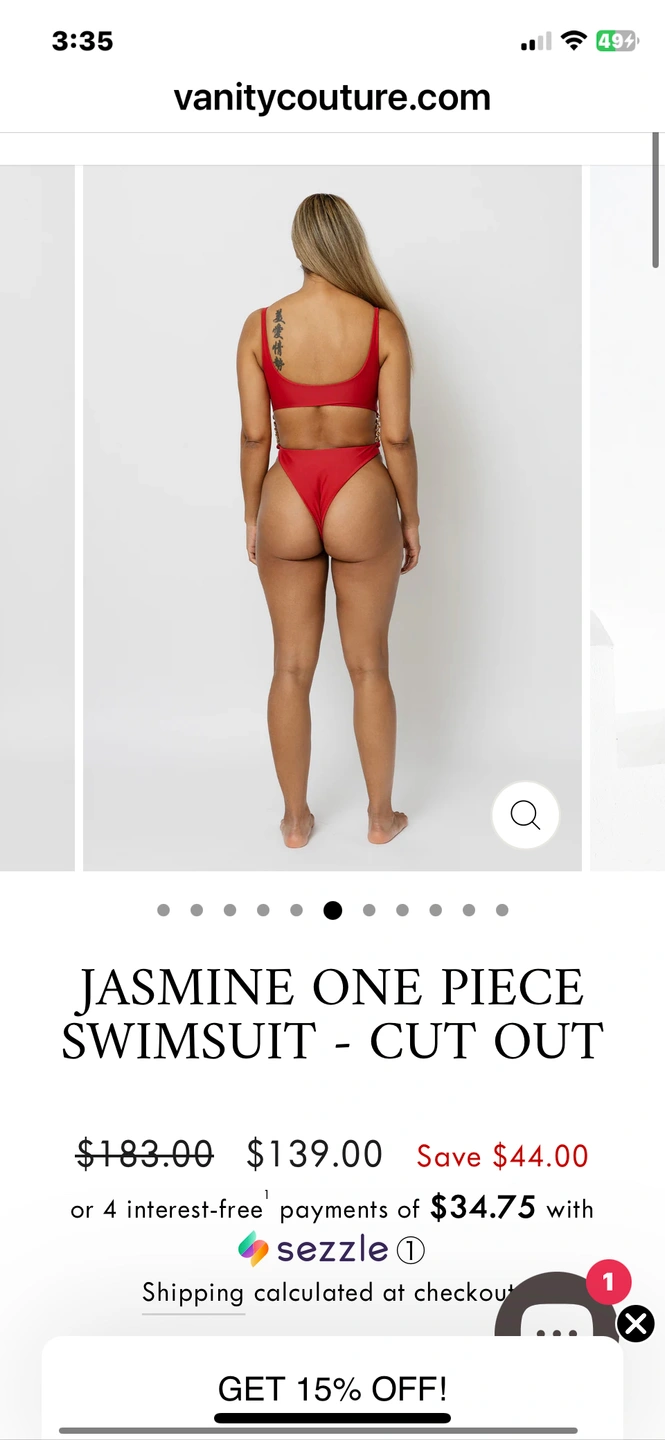665x1440 pixels.
Task: Dismiss the chat widget with the X
Action: (x=635, y=1324)
